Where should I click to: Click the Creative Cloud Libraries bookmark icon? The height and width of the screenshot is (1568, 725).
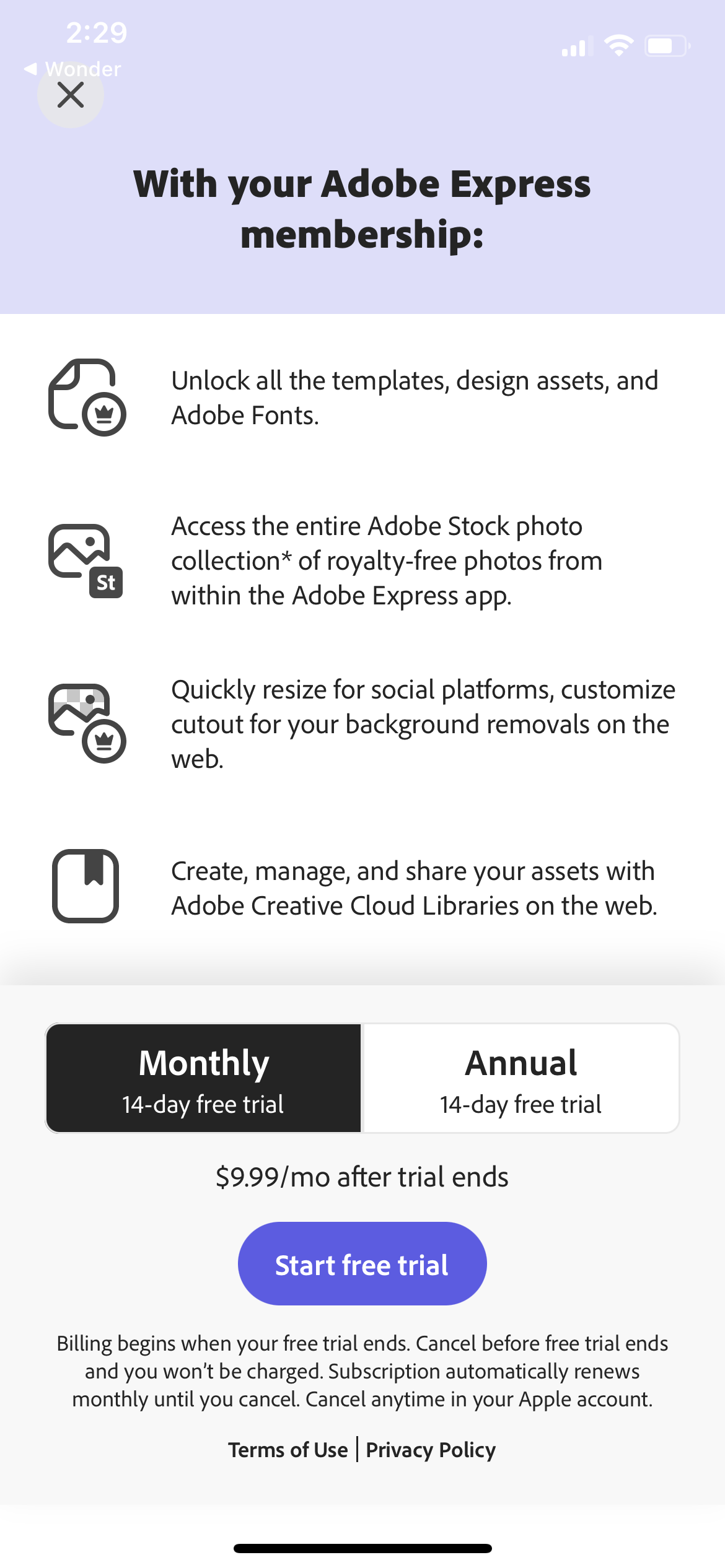coord(85,887)
